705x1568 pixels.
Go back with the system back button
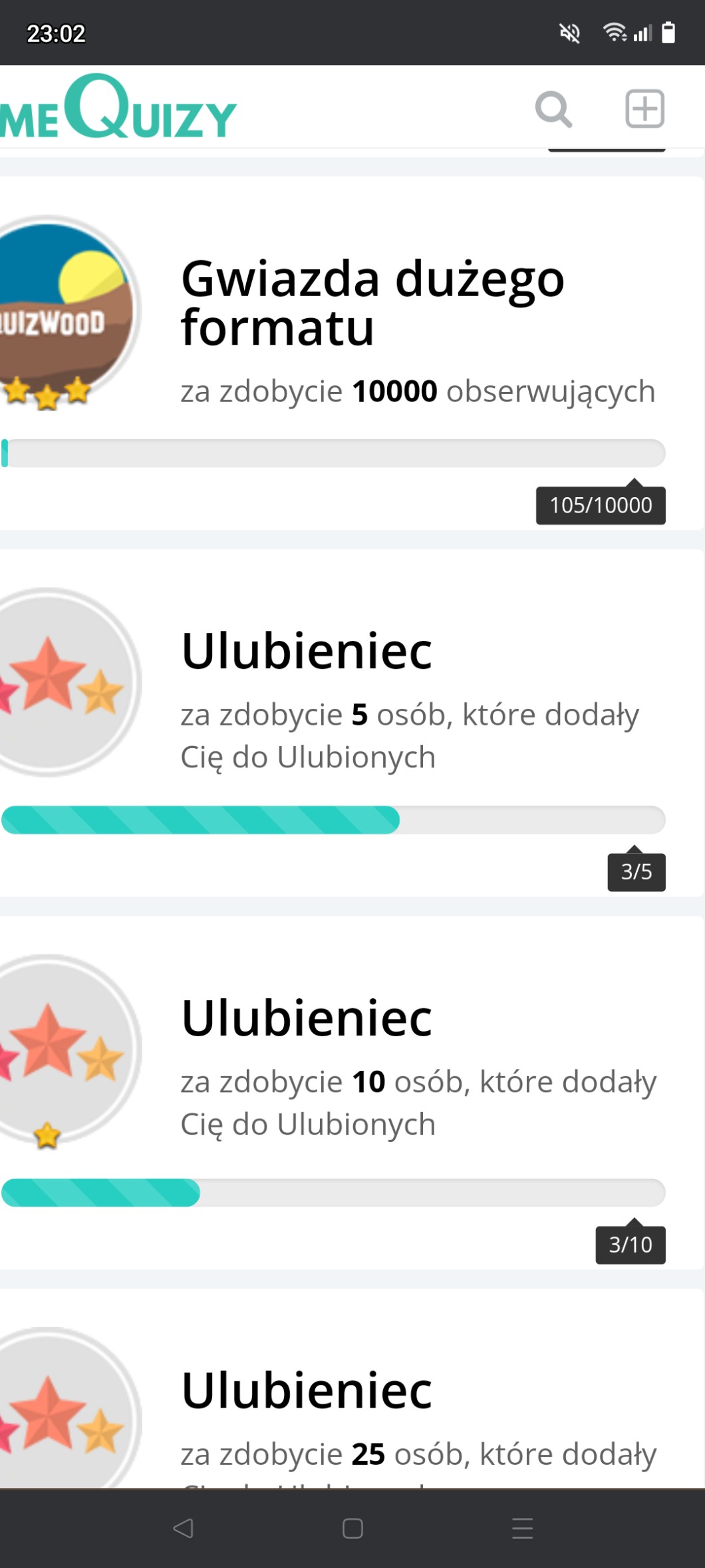[183, 1527]
